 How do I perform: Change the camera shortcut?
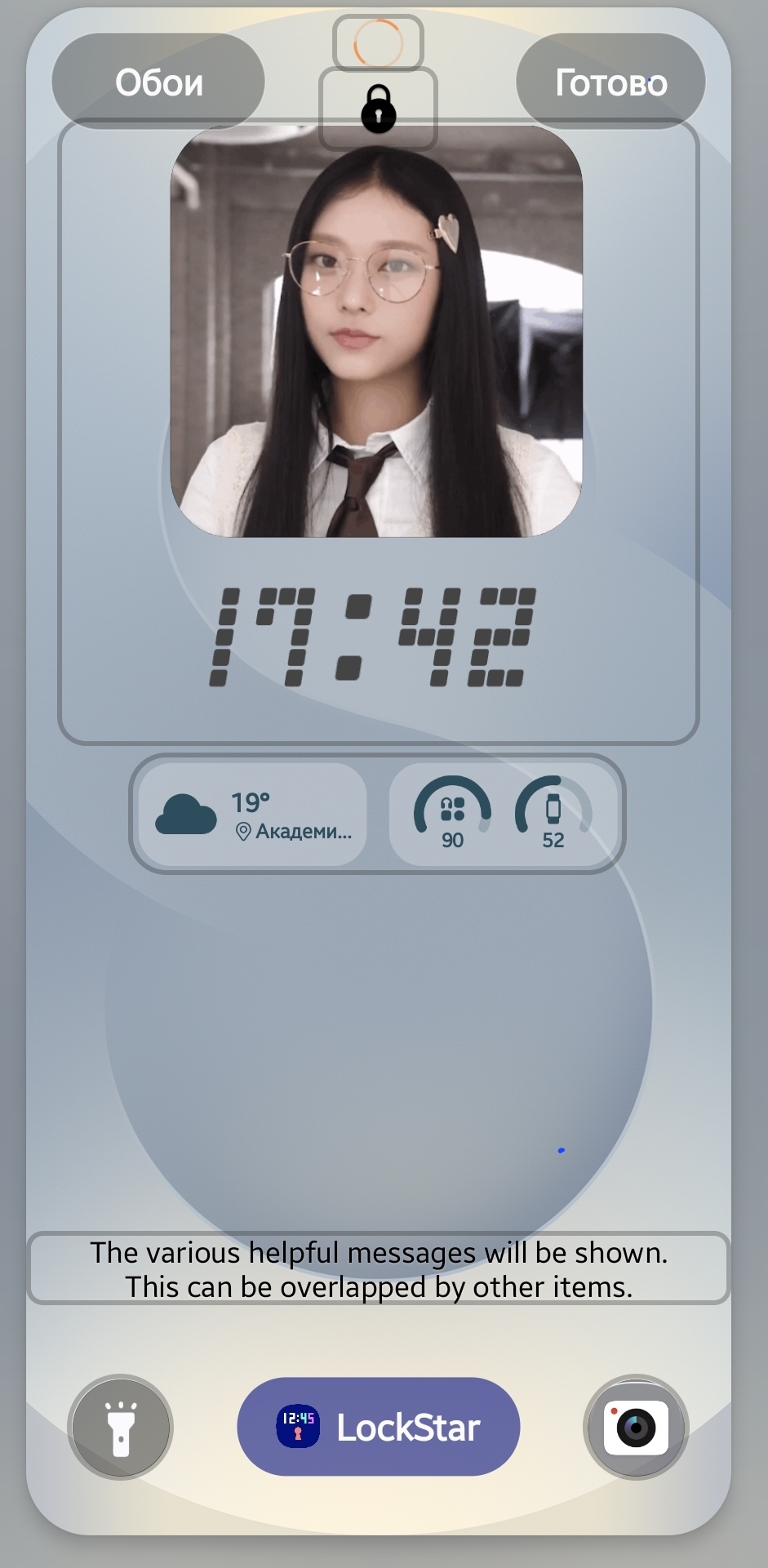point(637,1428)
